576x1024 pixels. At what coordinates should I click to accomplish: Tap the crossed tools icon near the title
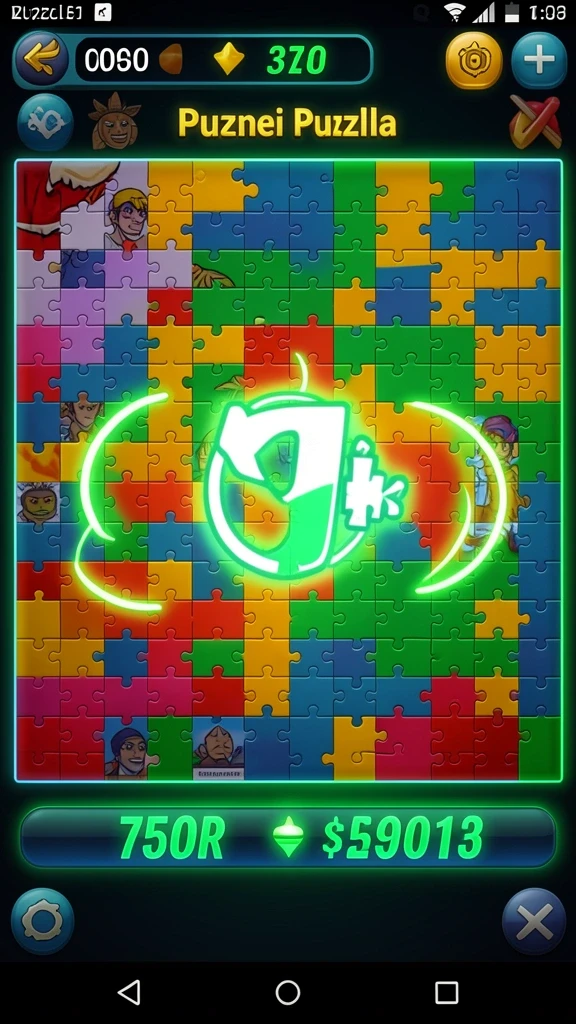point(535,121)
